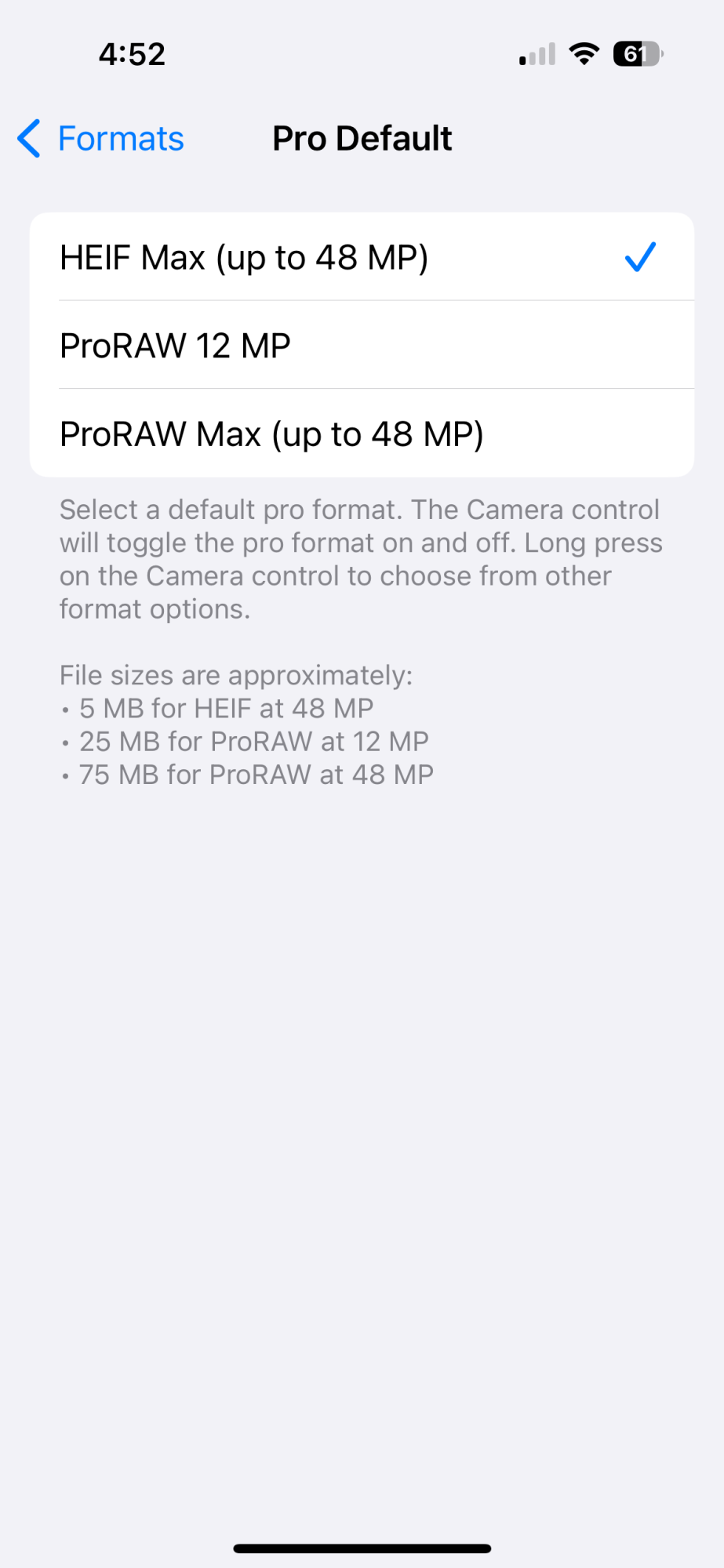
Task: Select HEIF Max (up to 48 MP)
Action: point(361,257)
